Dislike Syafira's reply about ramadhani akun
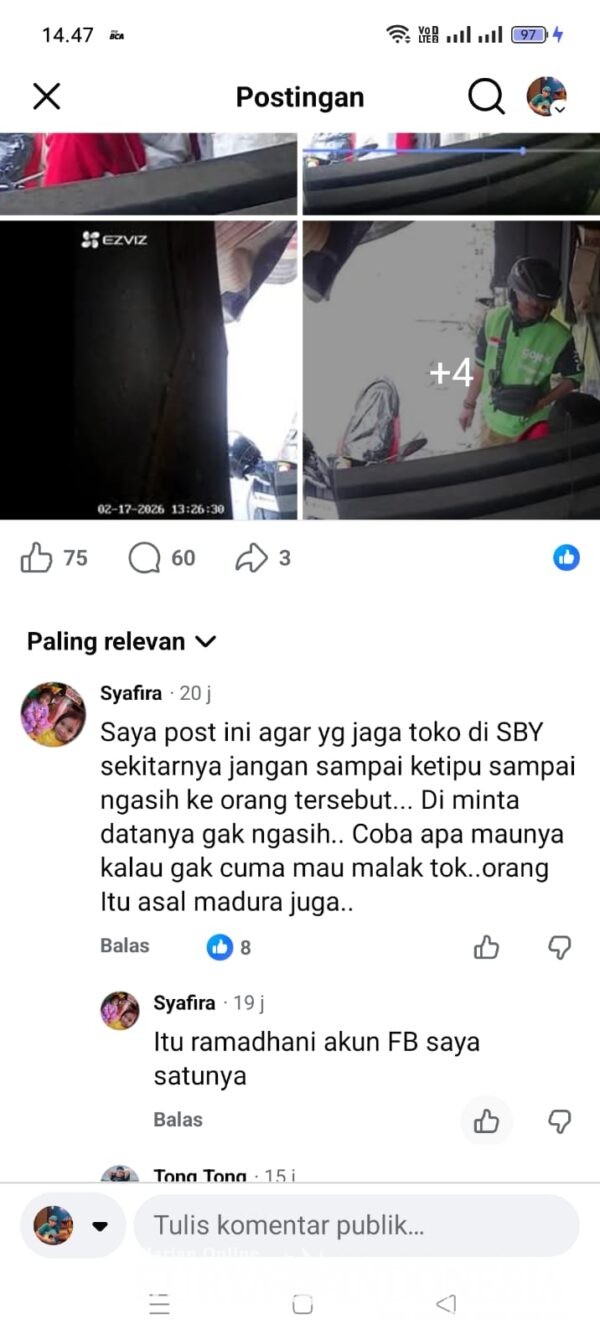Viewport: 600px width, 1341px height. coord(560,1121)
